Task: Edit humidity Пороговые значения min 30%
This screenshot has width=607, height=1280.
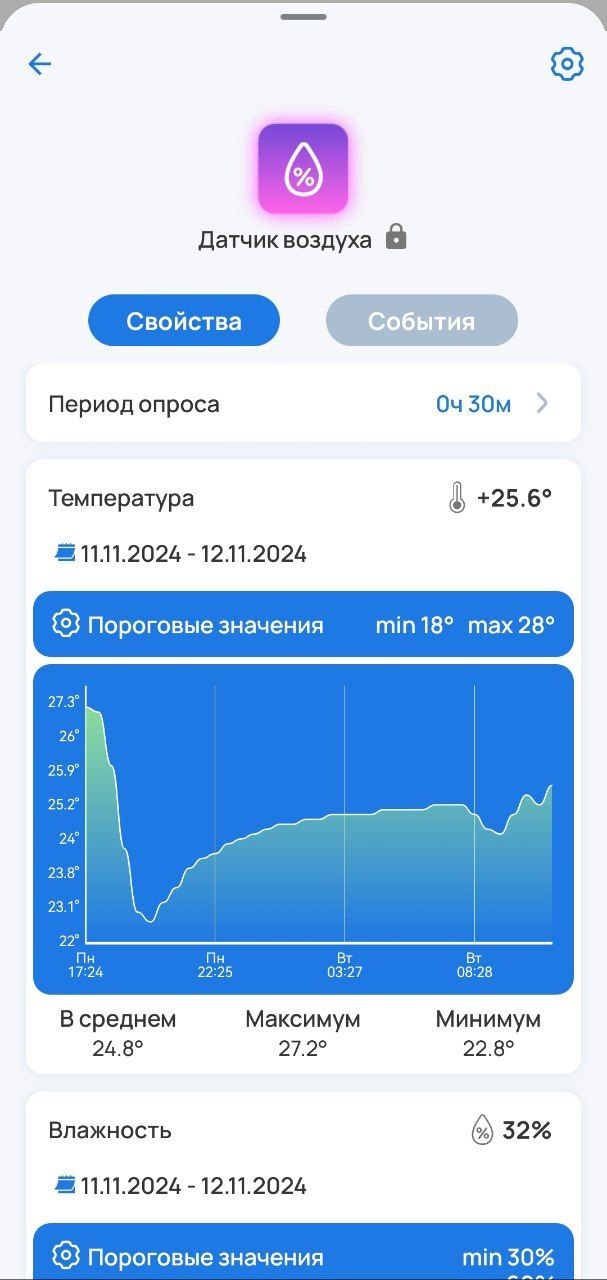Action: 303,1256
